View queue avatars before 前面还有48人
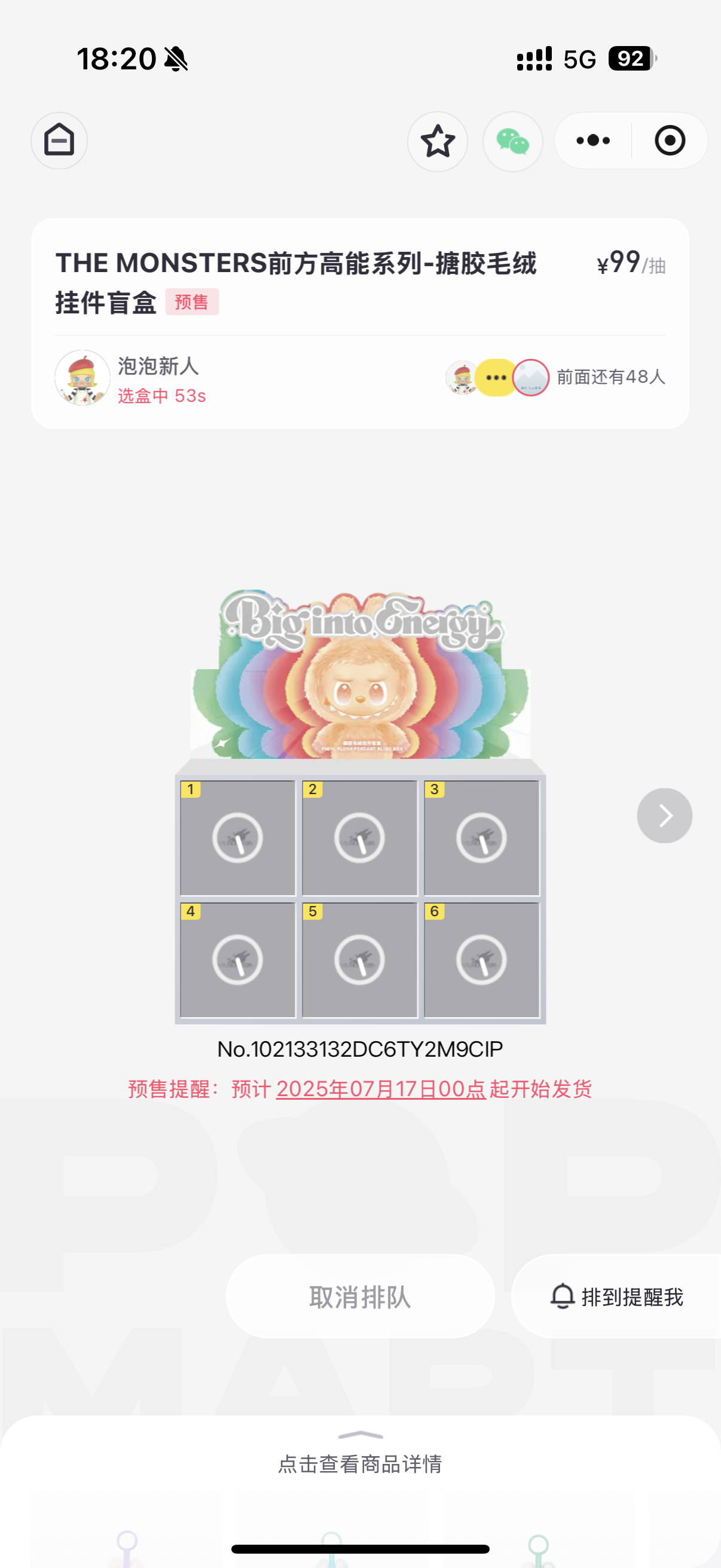 point(497,377)
